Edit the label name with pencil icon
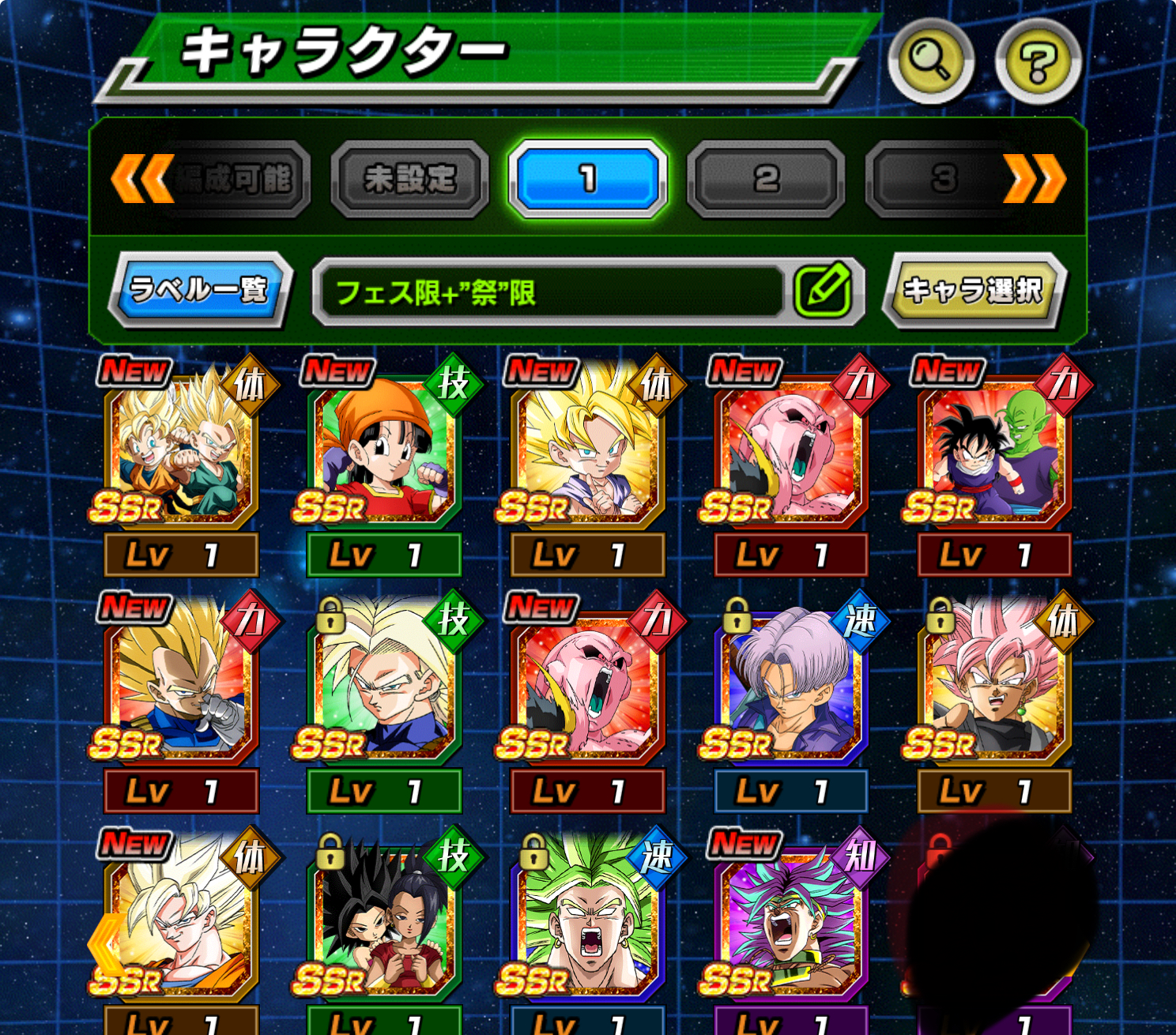 [823, 292]
